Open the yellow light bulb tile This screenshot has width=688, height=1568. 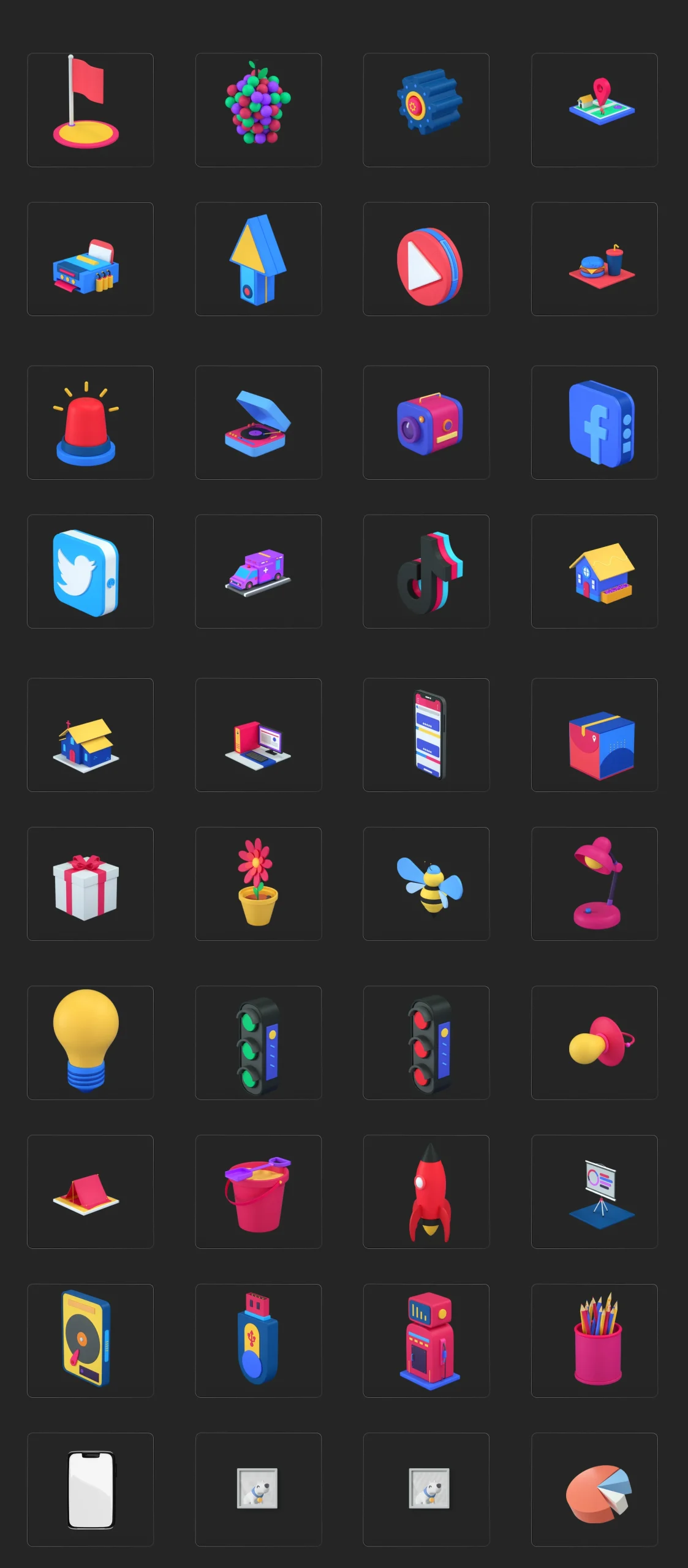click(90, 1042)
